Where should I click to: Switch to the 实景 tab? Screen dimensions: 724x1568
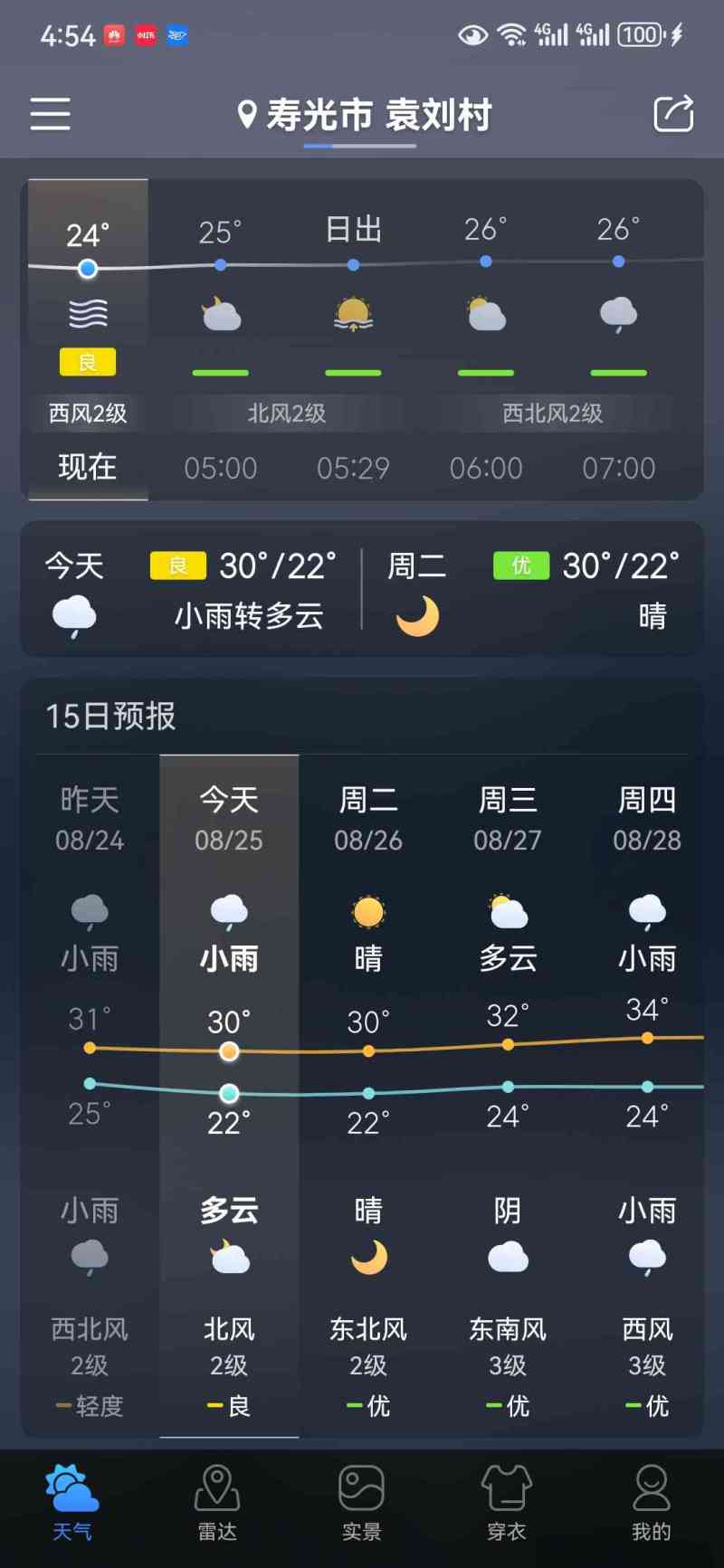(x=362, y=1503)
